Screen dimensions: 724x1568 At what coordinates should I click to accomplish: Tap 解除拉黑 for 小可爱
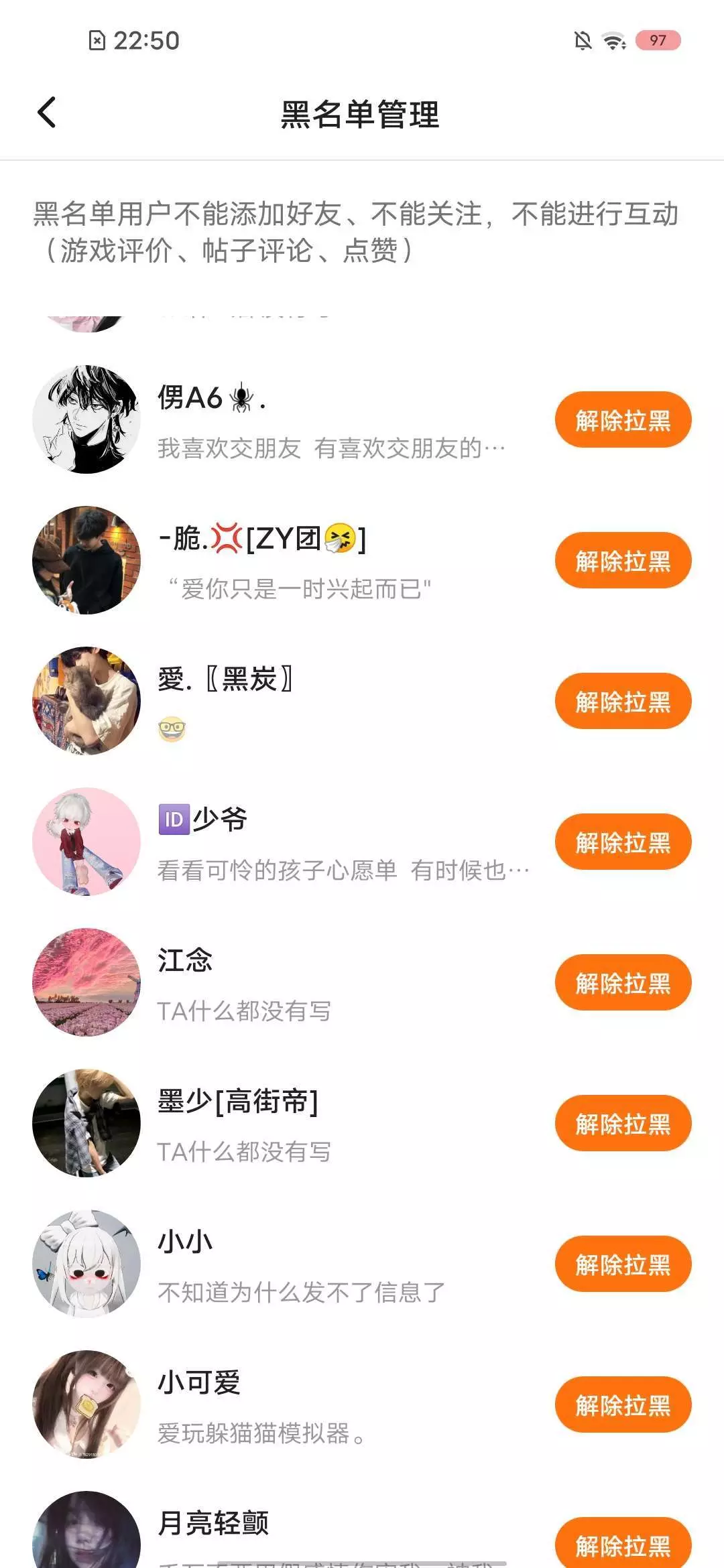(622, 1405)
